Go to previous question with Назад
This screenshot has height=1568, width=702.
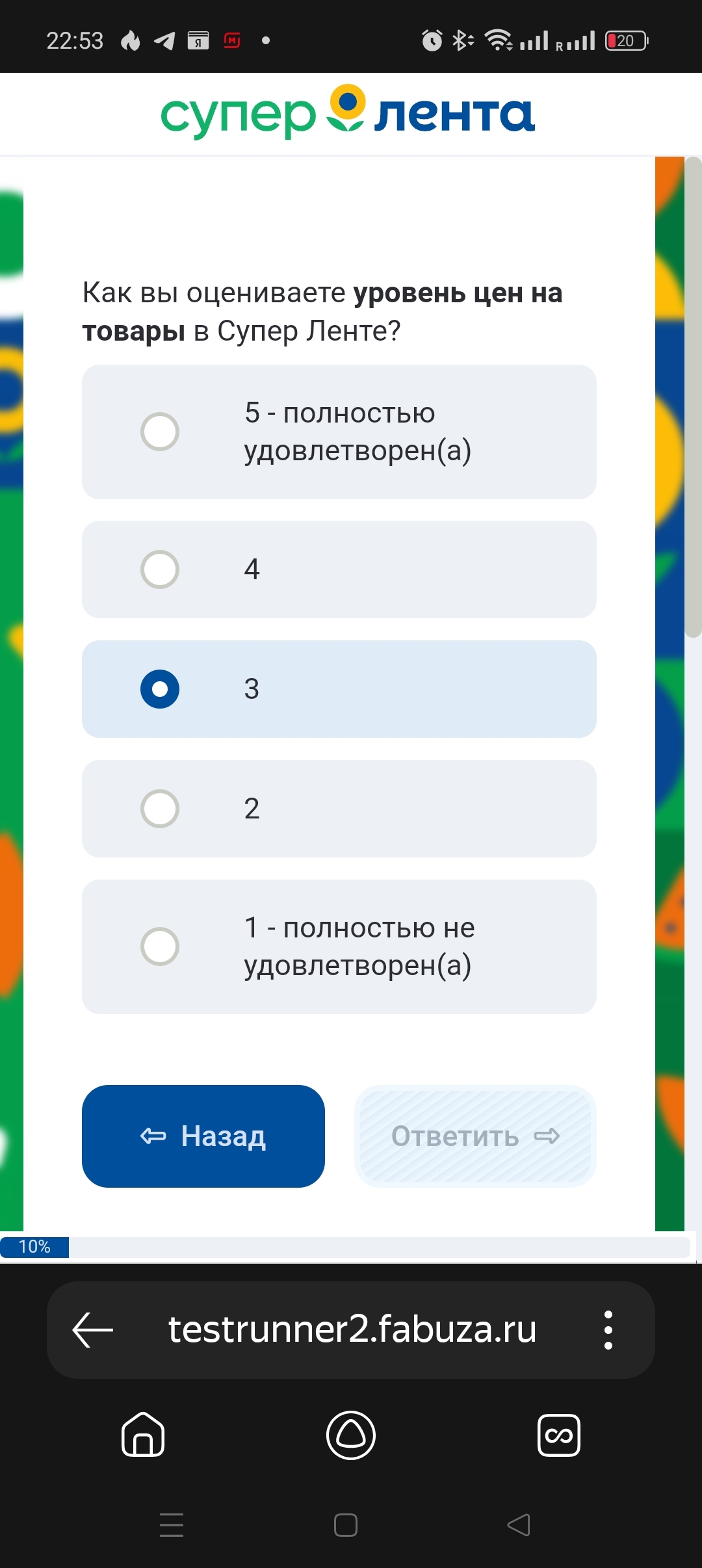[x=203, y=1136]
